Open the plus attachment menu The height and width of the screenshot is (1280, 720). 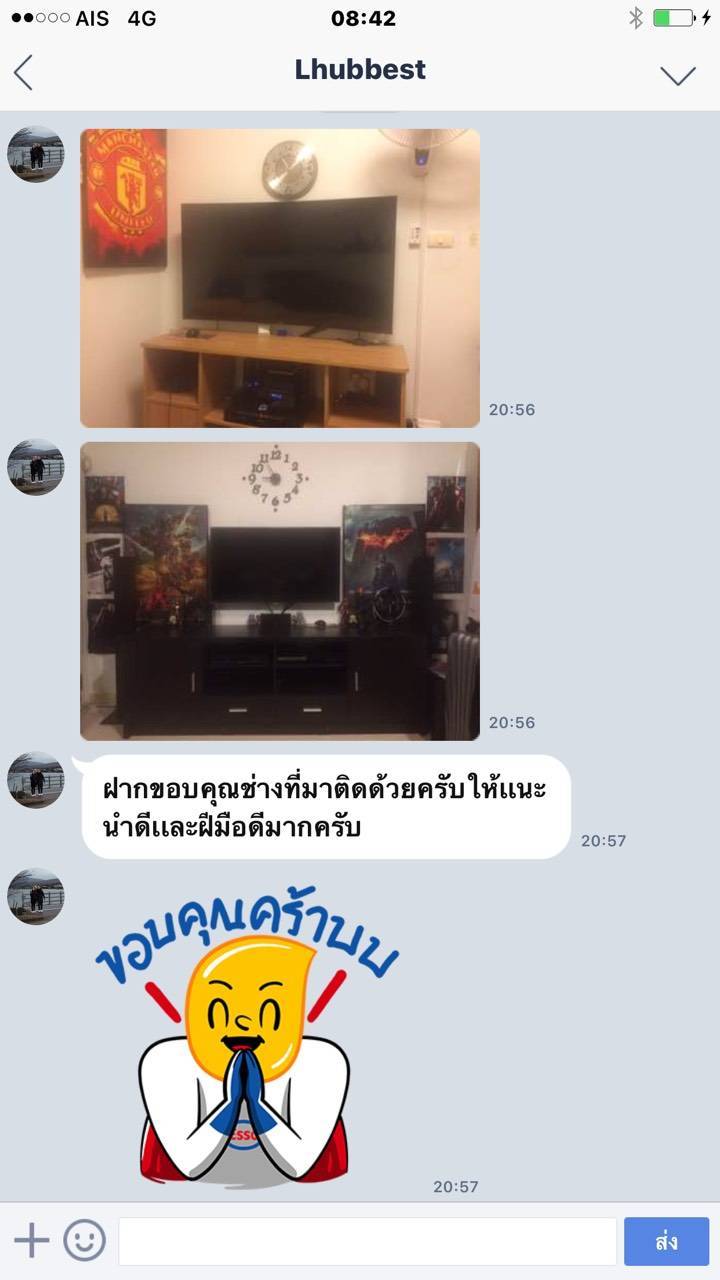pos(31,1241)
